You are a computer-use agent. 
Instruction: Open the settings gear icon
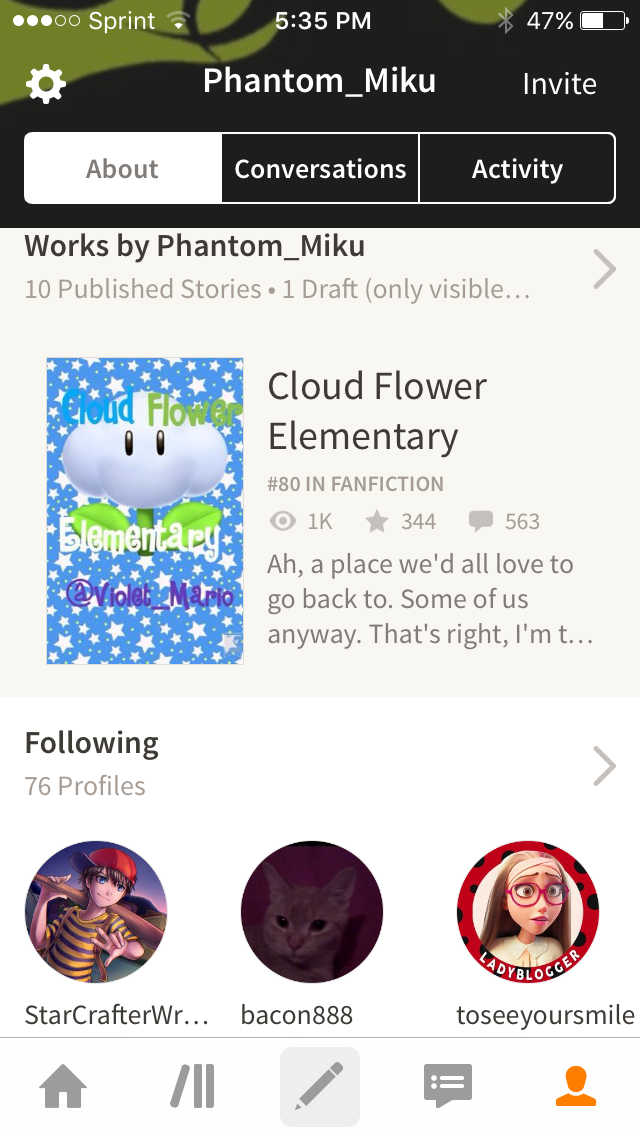(x=46, y=84)
